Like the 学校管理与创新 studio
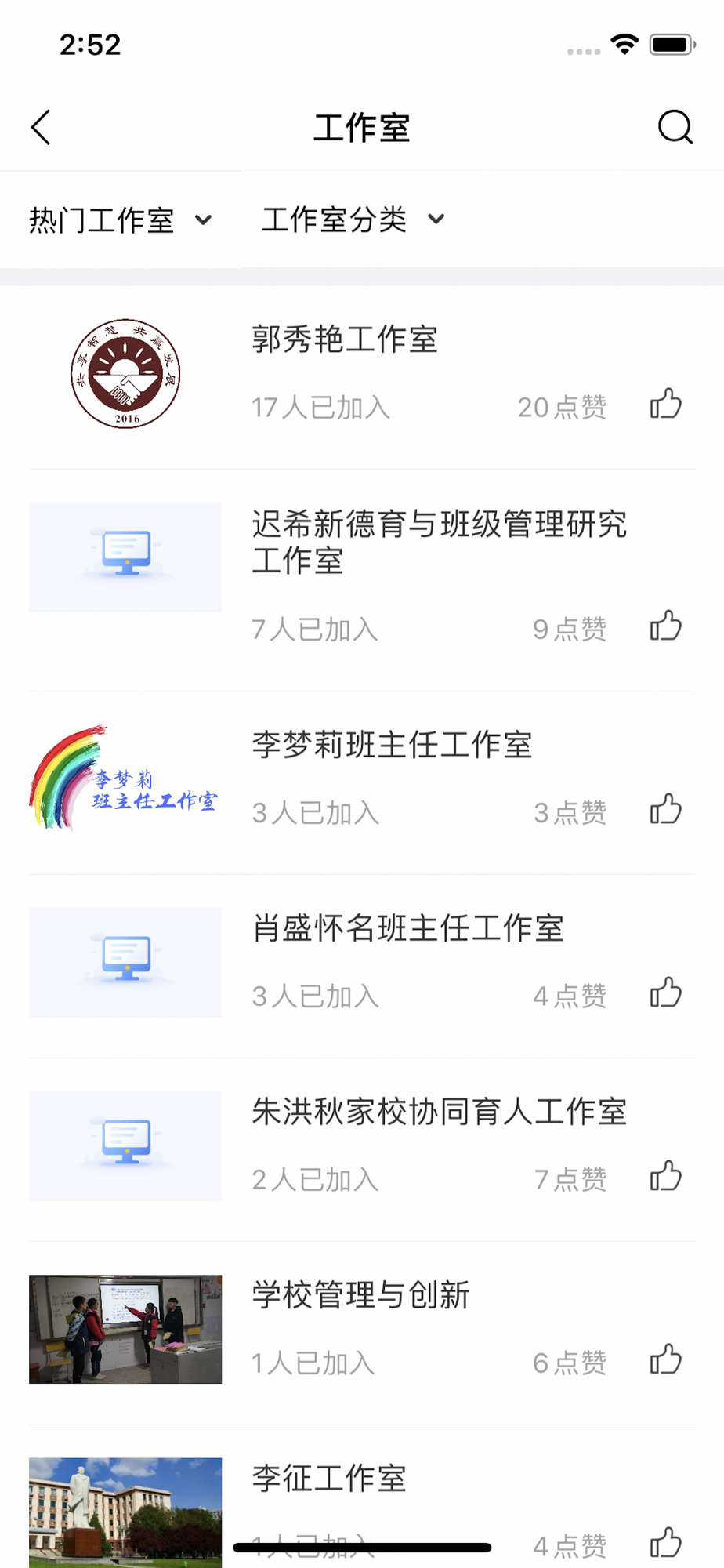The image size is (724, 1568). (x=665, y=1360)
